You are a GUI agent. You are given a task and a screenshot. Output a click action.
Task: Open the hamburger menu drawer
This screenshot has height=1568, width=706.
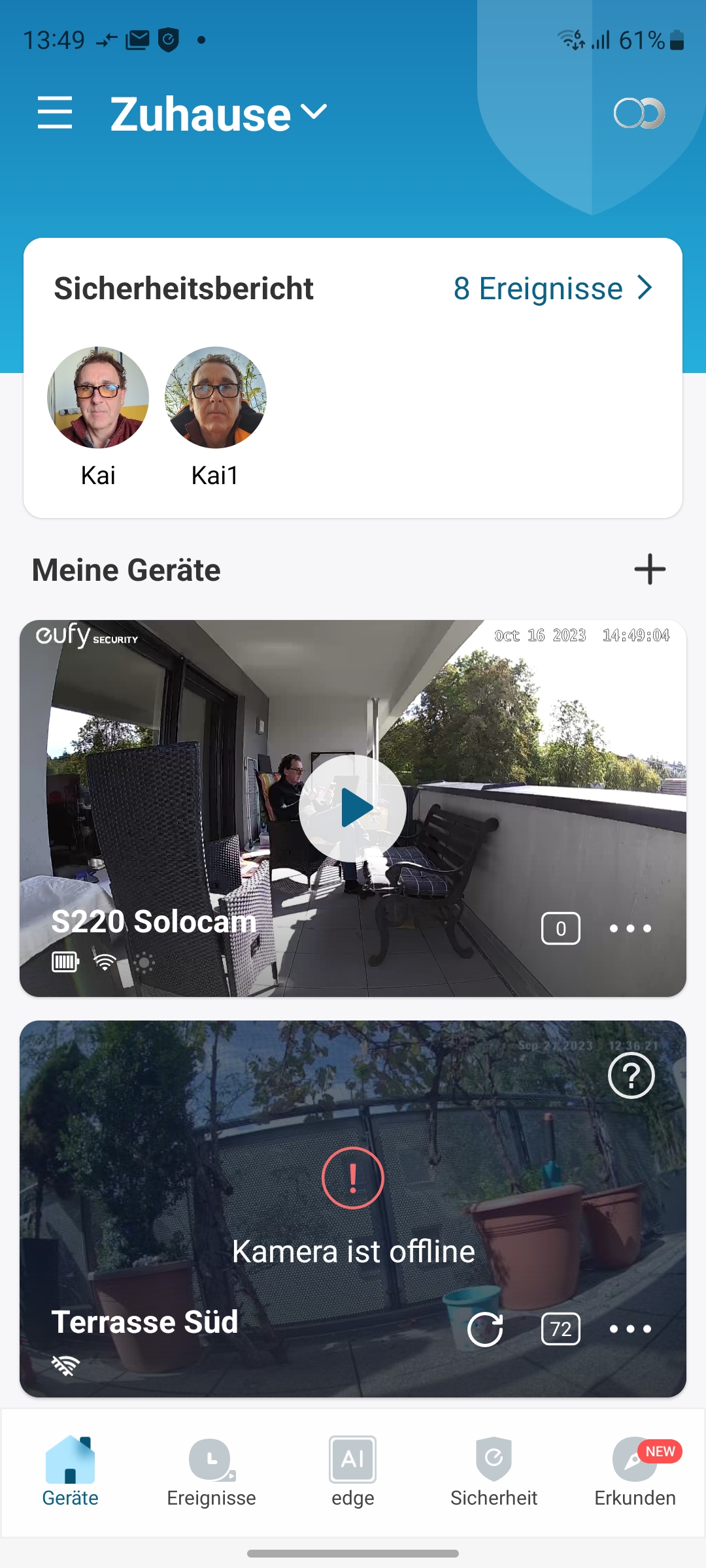pos(55,112)
